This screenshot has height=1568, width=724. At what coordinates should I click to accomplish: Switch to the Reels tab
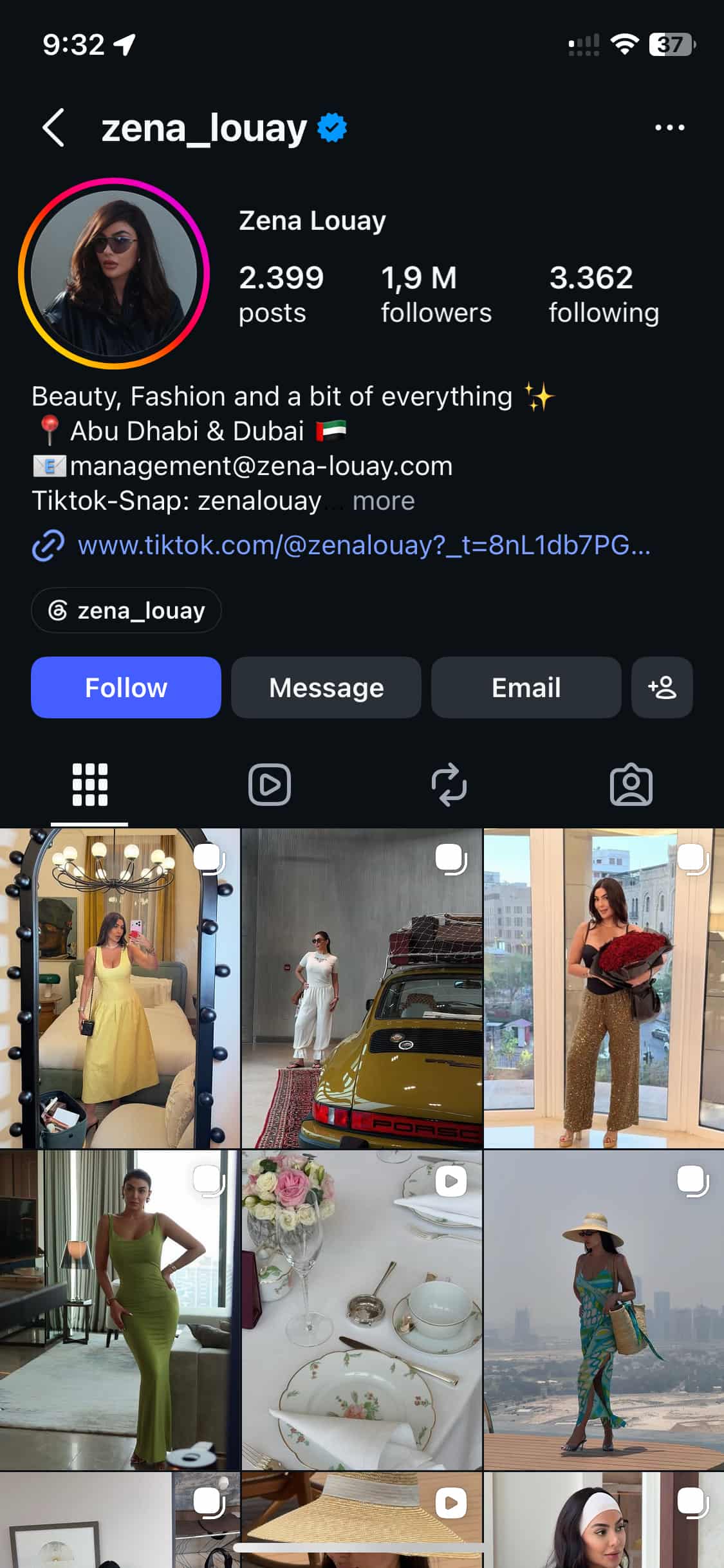(x=270, y=785)
